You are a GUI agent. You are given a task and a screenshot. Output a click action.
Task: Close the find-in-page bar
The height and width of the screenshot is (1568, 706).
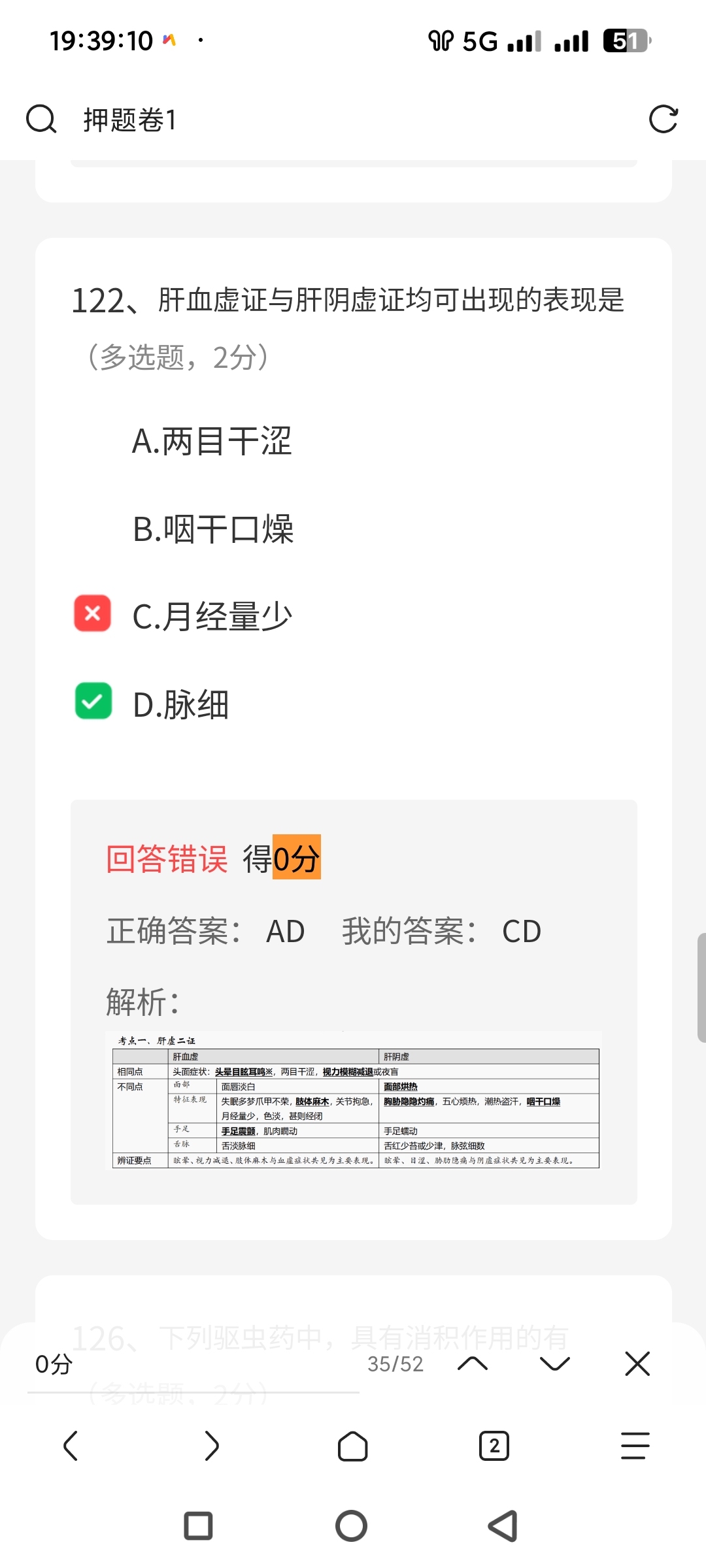click(x=637, y=1364)
